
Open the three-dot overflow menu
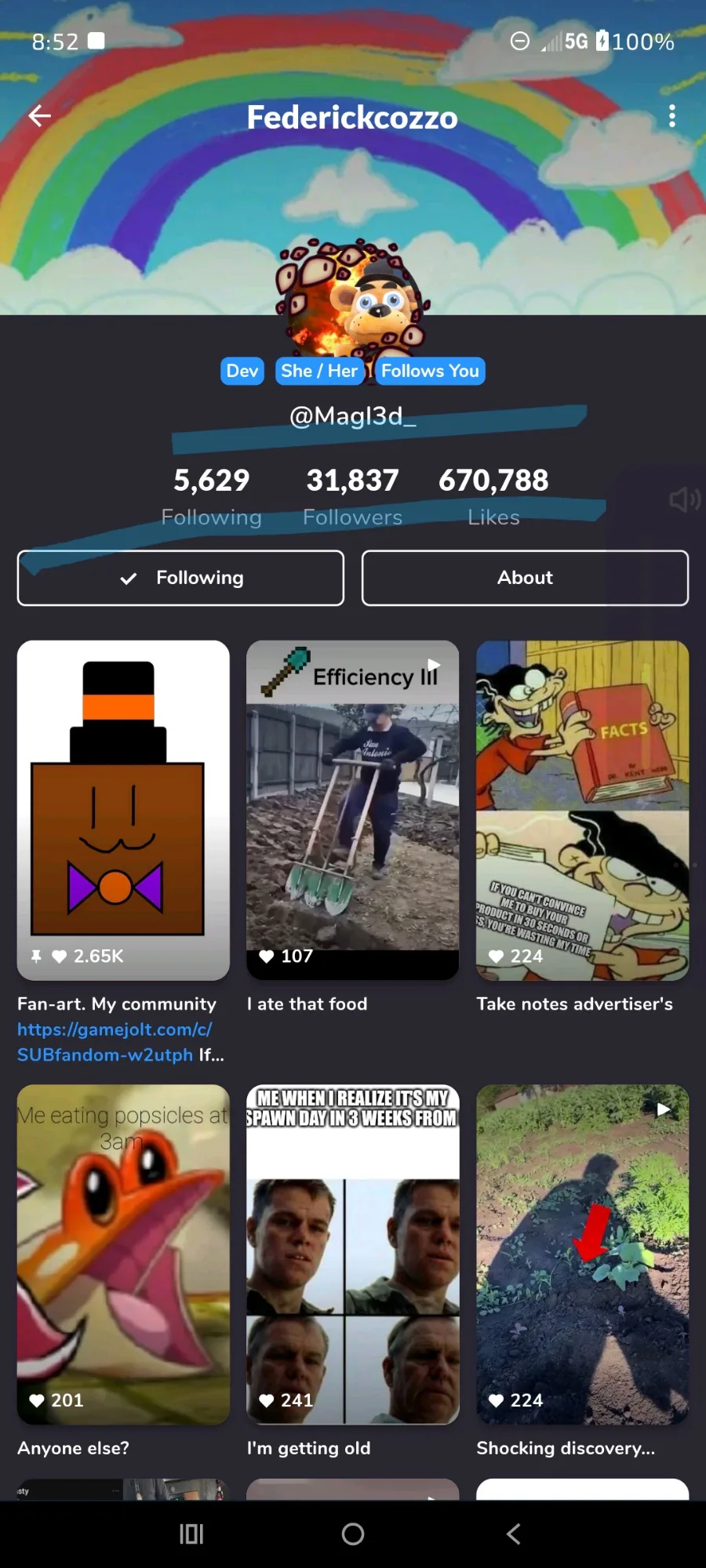point(671,116)
